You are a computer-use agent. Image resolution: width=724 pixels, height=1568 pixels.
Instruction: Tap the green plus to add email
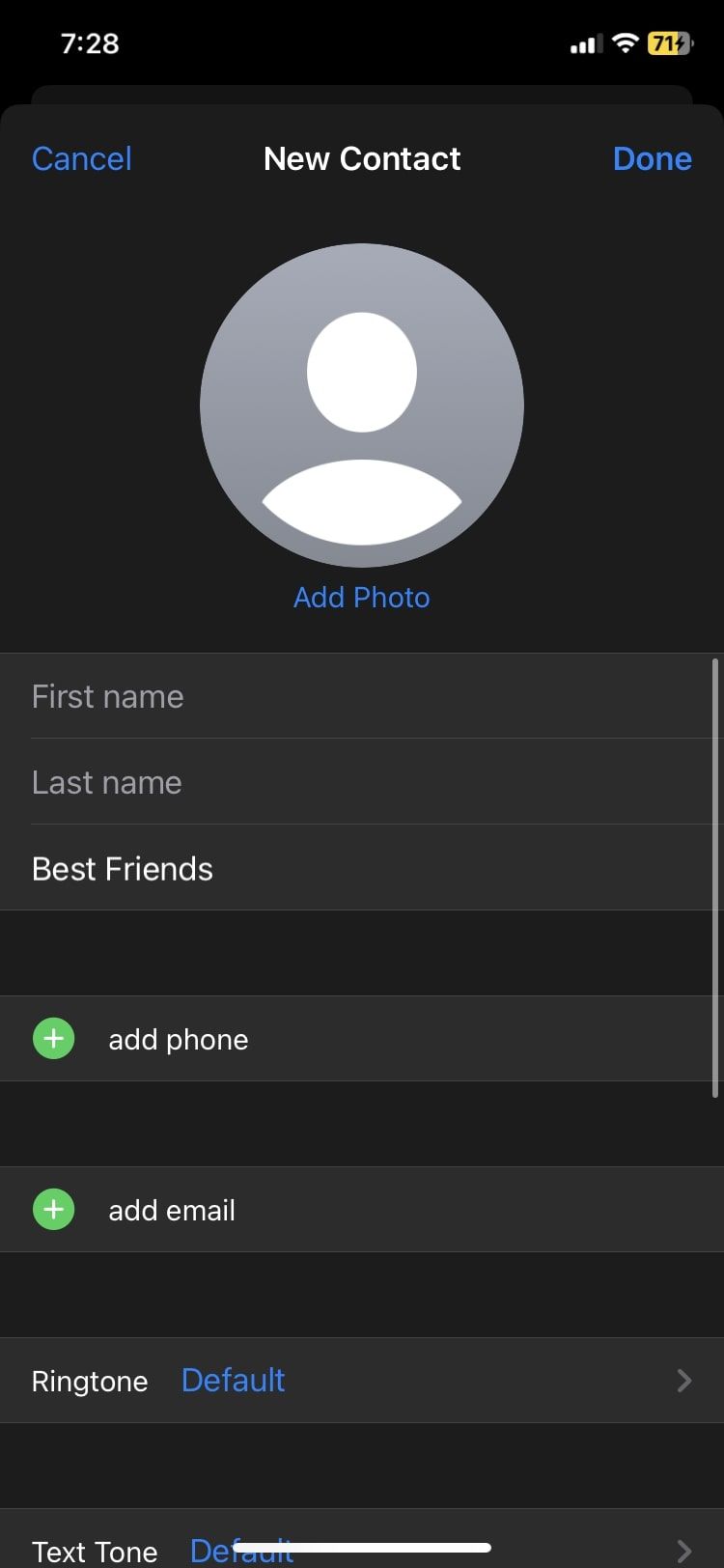53,1209
